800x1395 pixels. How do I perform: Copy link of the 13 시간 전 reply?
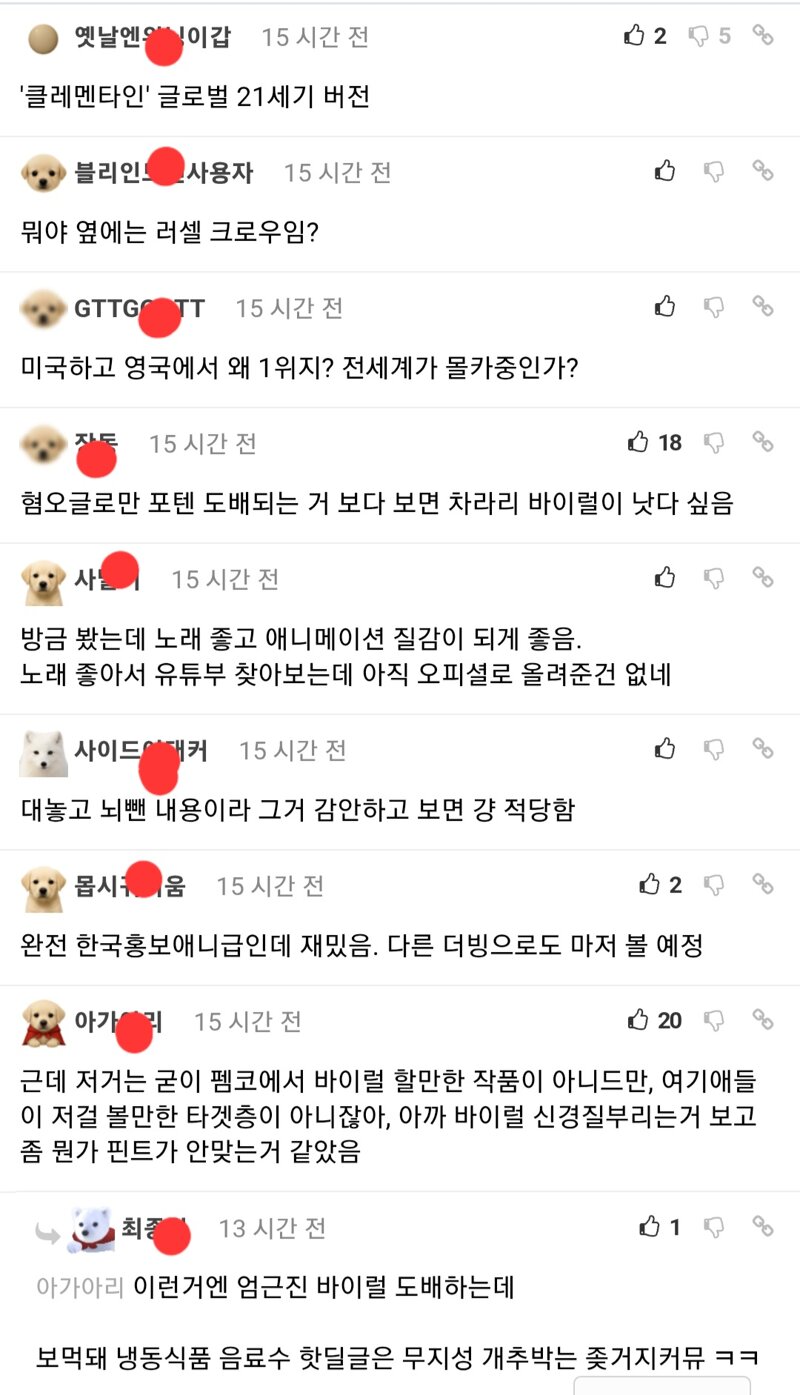(763, 1226)
